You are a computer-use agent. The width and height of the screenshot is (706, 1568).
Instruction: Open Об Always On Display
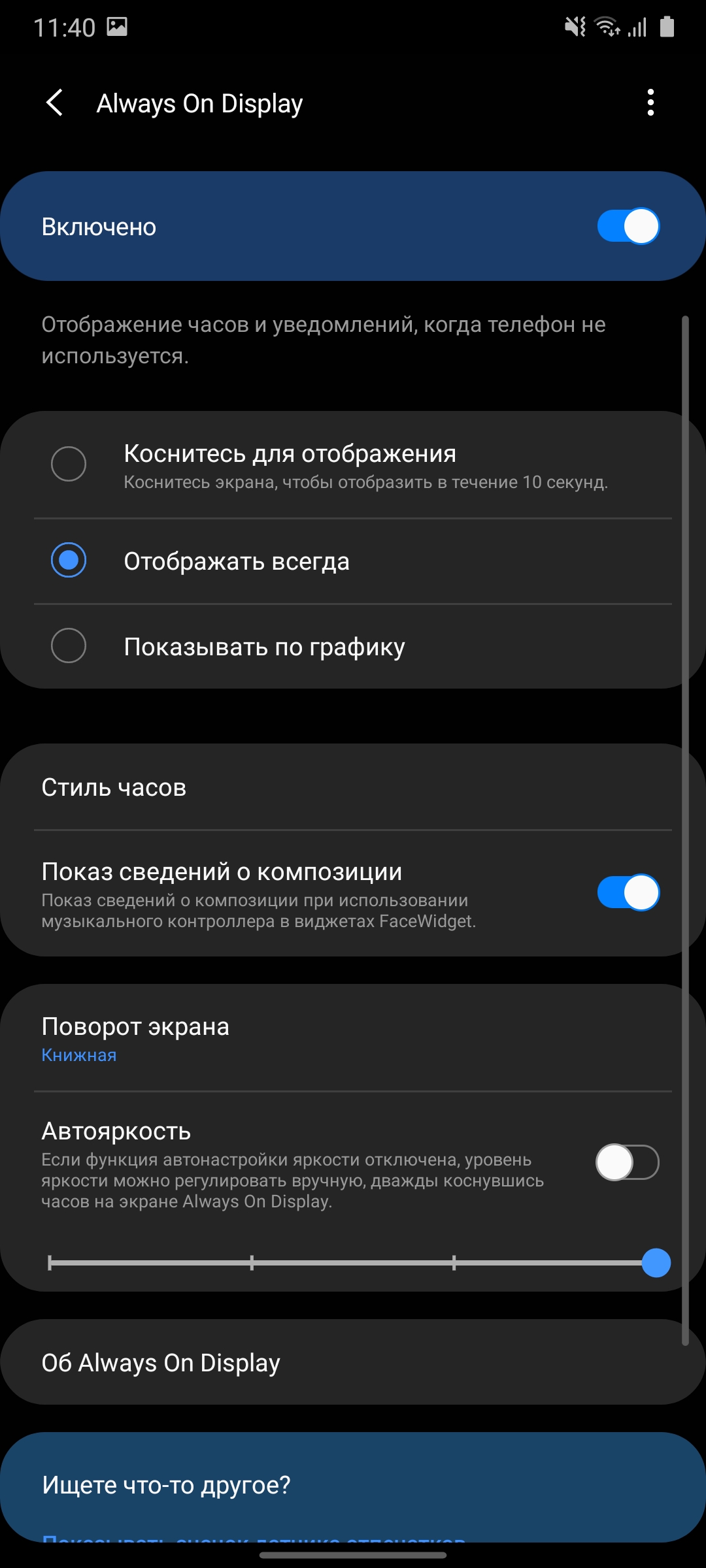(x=353, y=1363)
